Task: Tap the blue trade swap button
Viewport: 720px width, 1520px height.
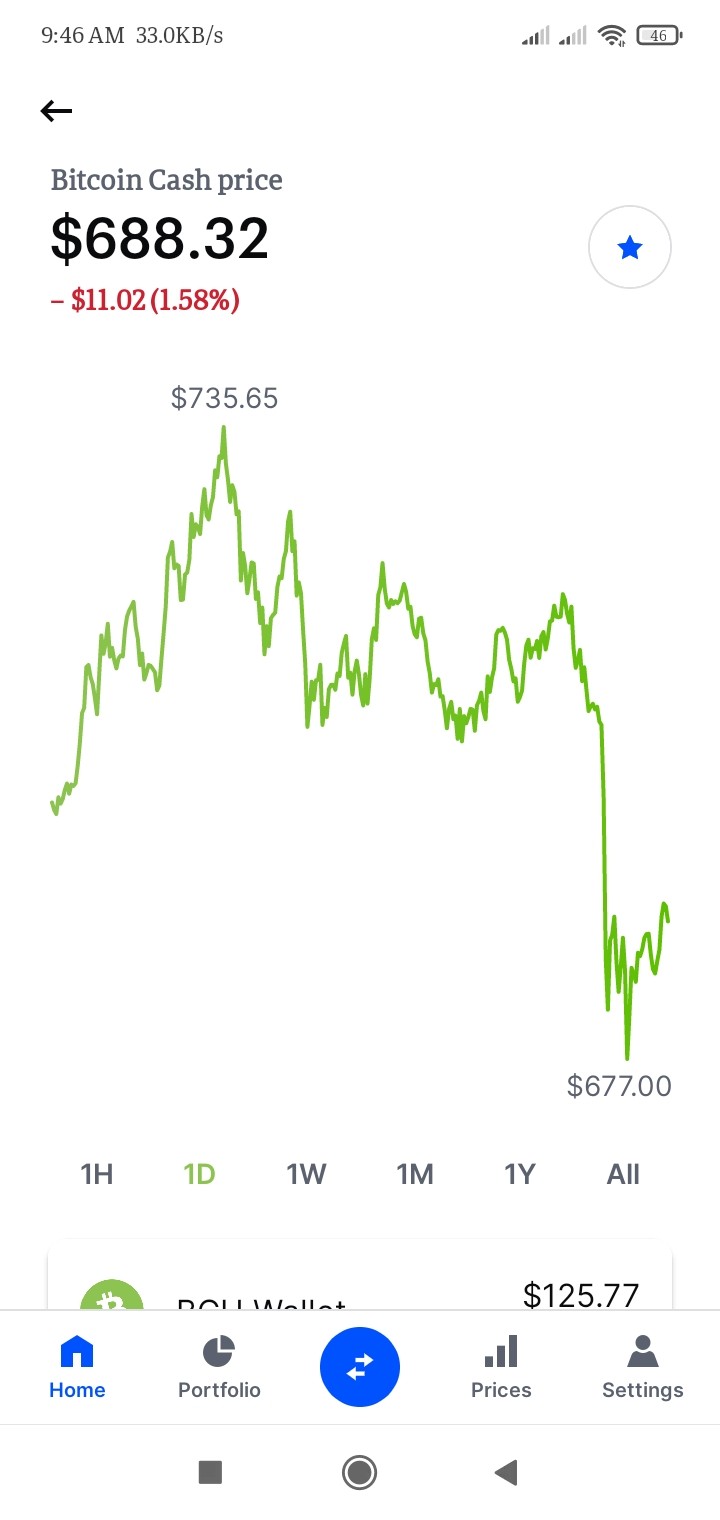Action: tap(360, 1367)
